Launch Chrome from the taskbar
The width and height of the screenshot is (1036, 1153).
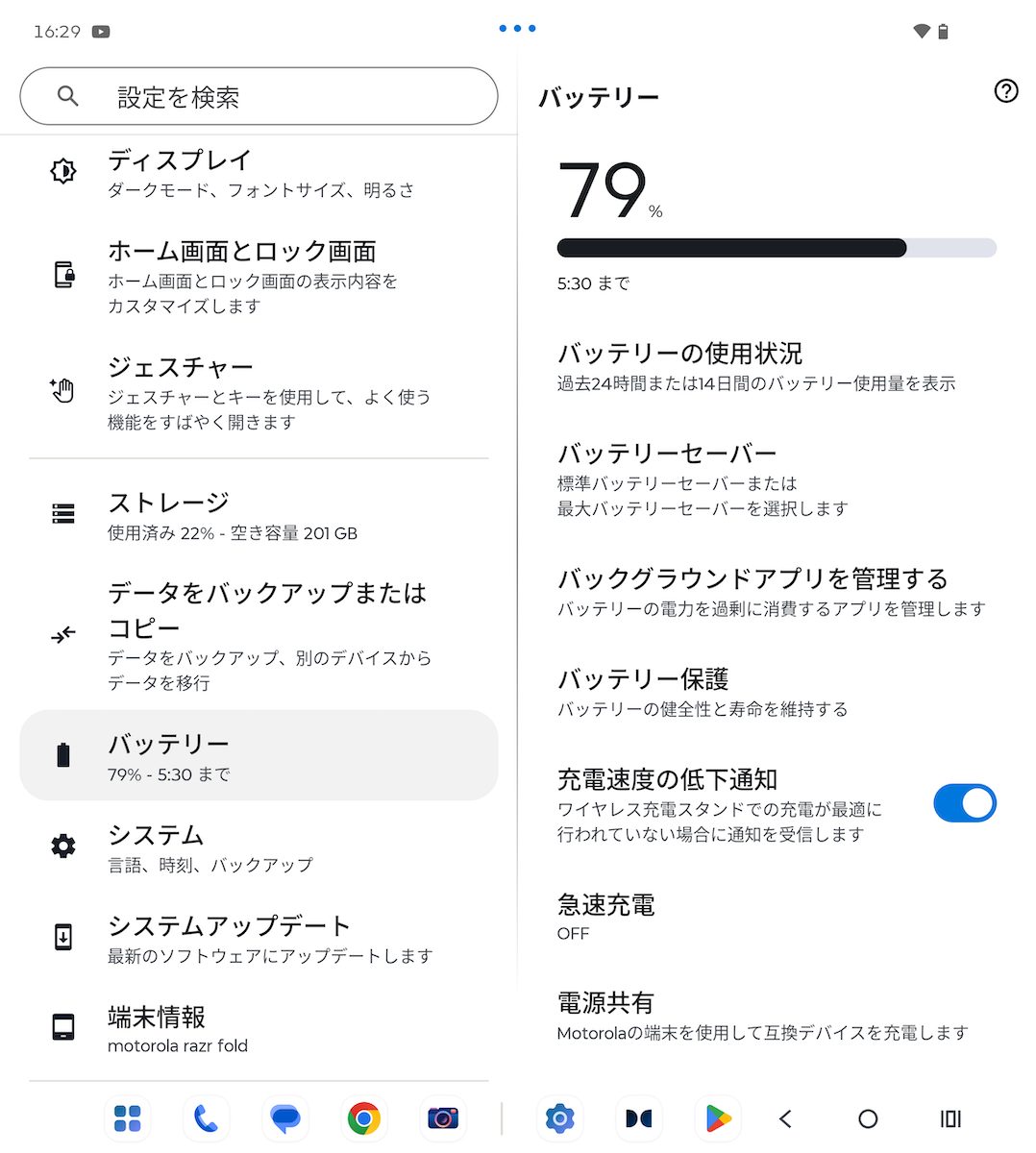click(x=363, y=1118)
